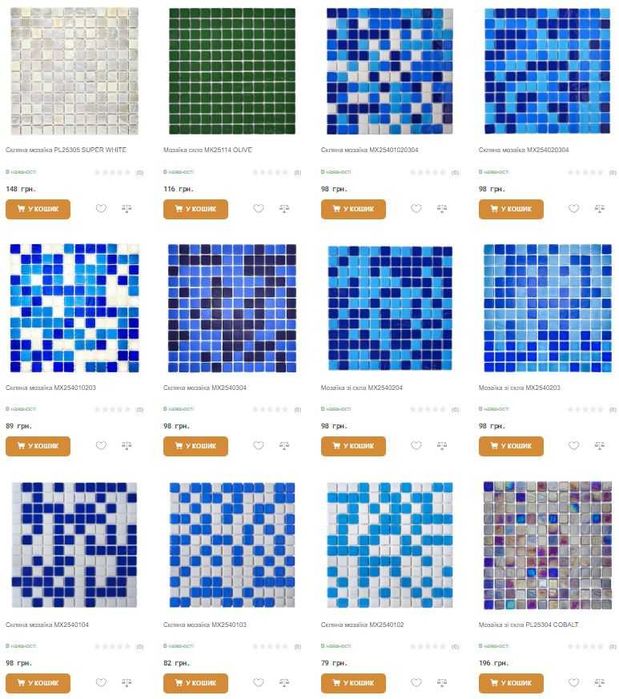Add MX2540204 to the comparison list

tap(442, 446)
